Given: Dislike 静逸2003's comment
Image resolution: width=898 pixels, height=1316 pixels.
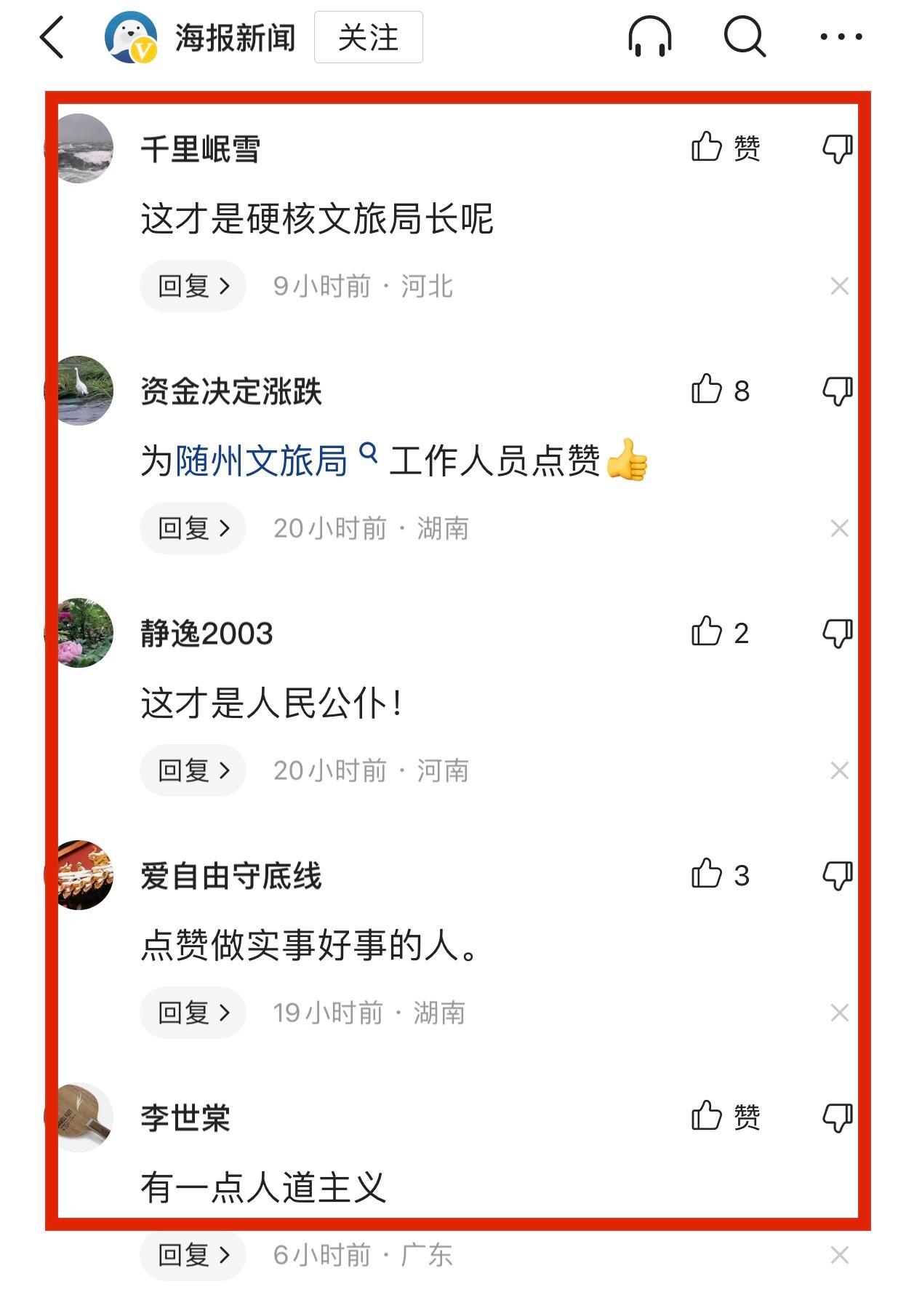Looking at the screenshot, I should pyautogui.click(x=837, y=633).
